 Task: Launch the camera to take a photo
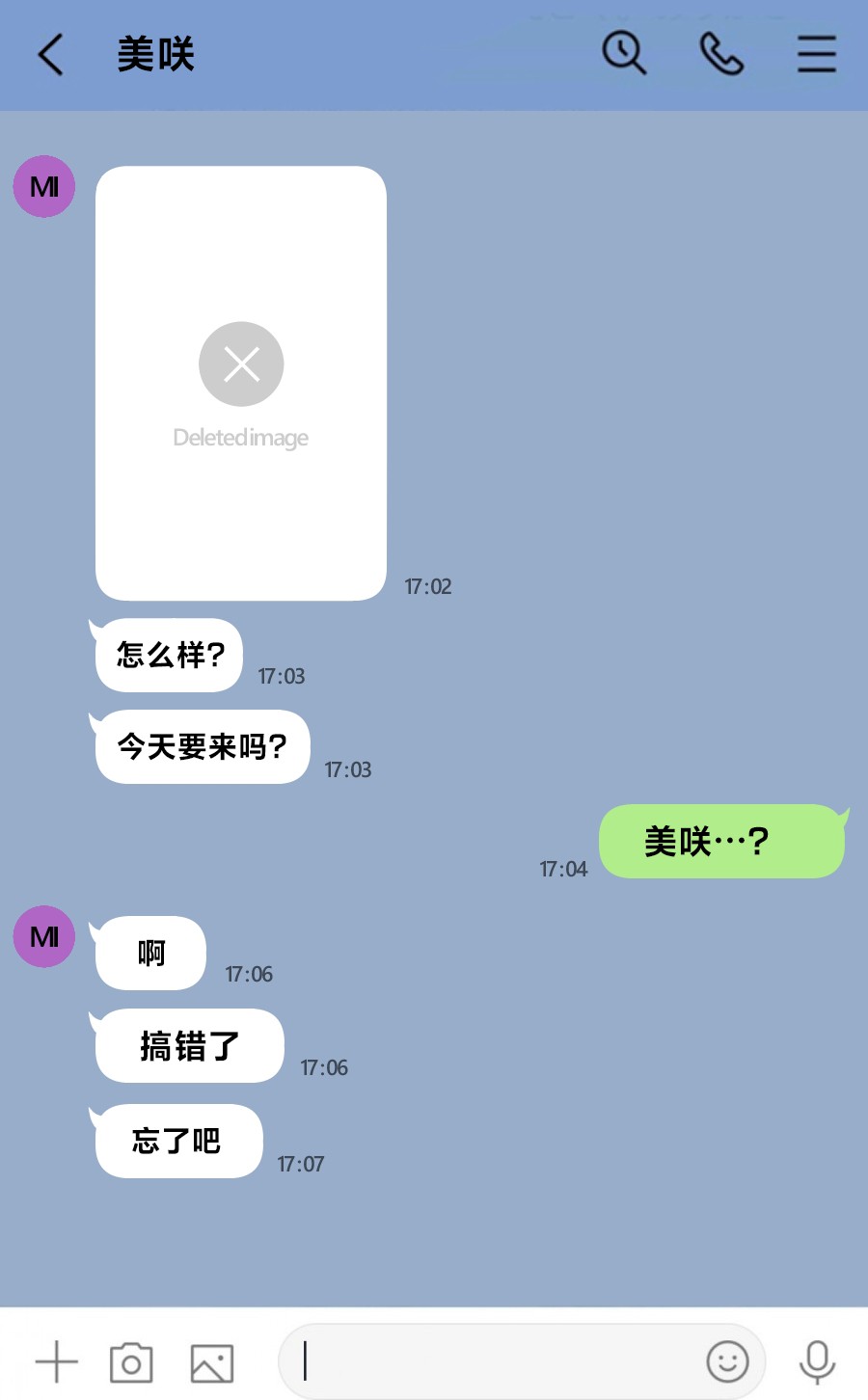(x=131, y=1362)
